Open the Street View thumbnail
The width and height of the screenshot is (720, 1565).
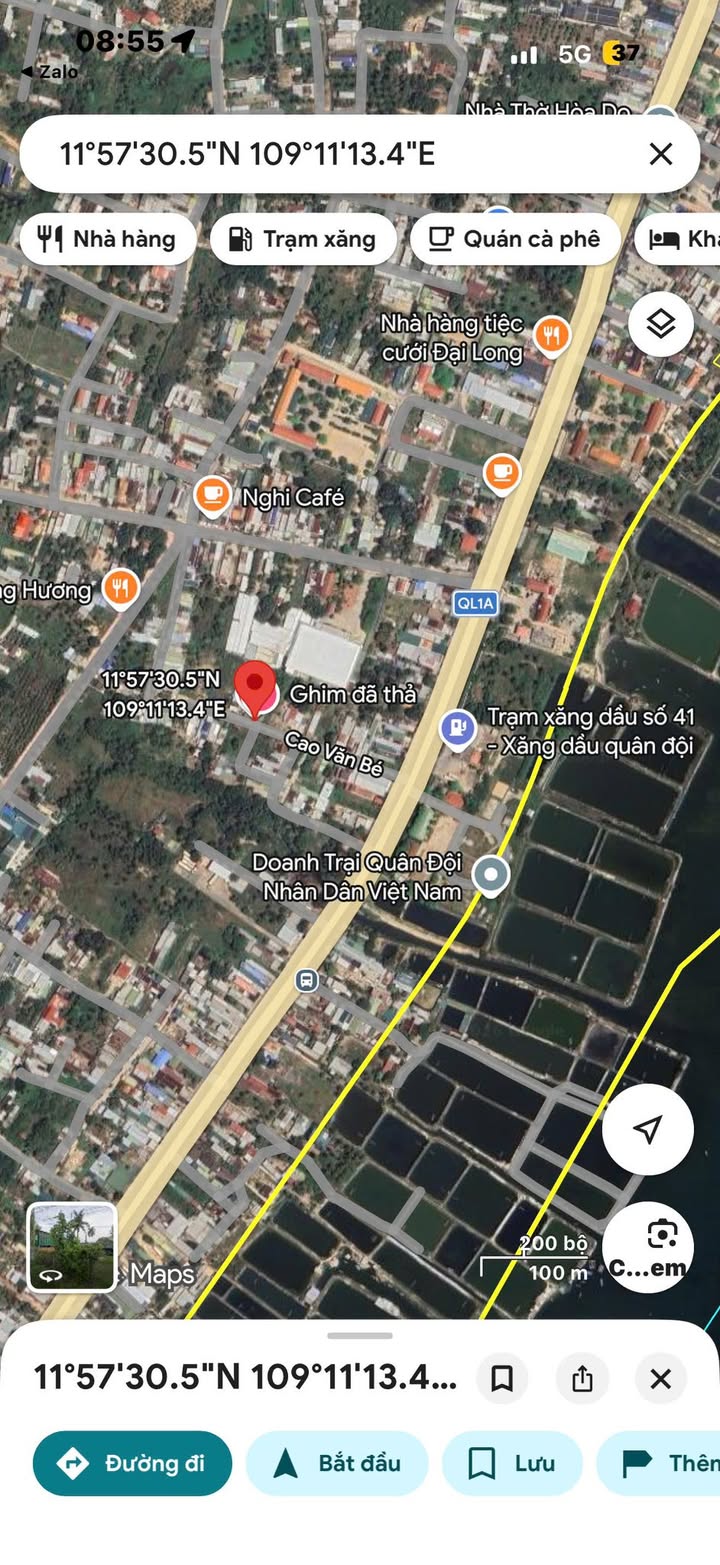point(71,1247)
